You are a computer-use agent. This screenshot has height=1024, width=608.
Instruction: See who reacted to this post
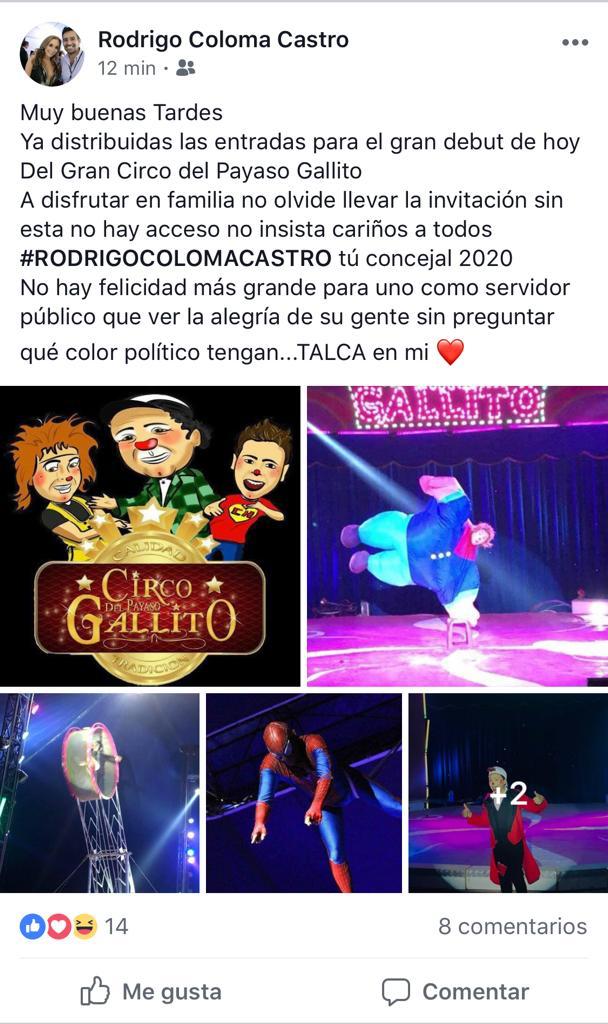74,926
